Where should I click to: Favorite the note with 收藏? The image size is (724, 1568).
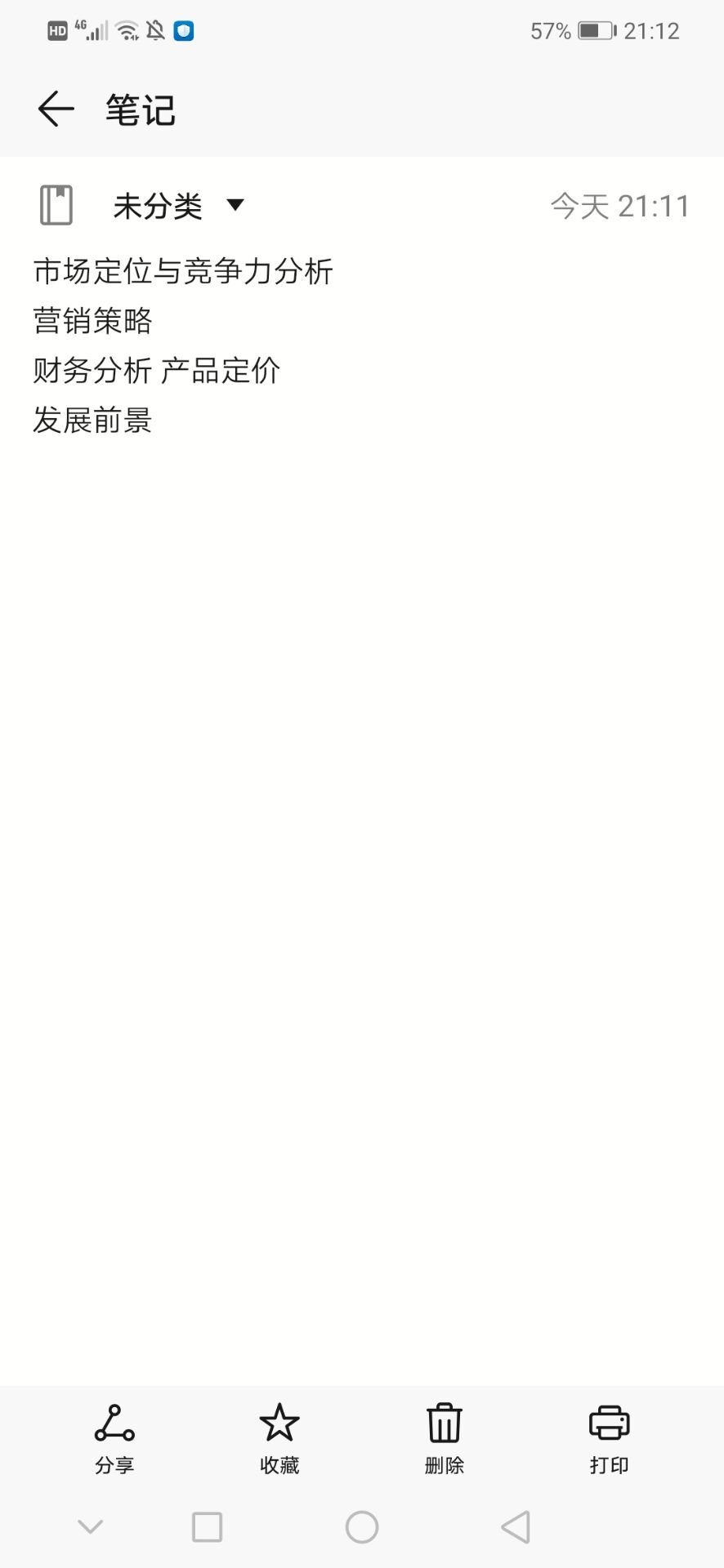coord(279,1437)
